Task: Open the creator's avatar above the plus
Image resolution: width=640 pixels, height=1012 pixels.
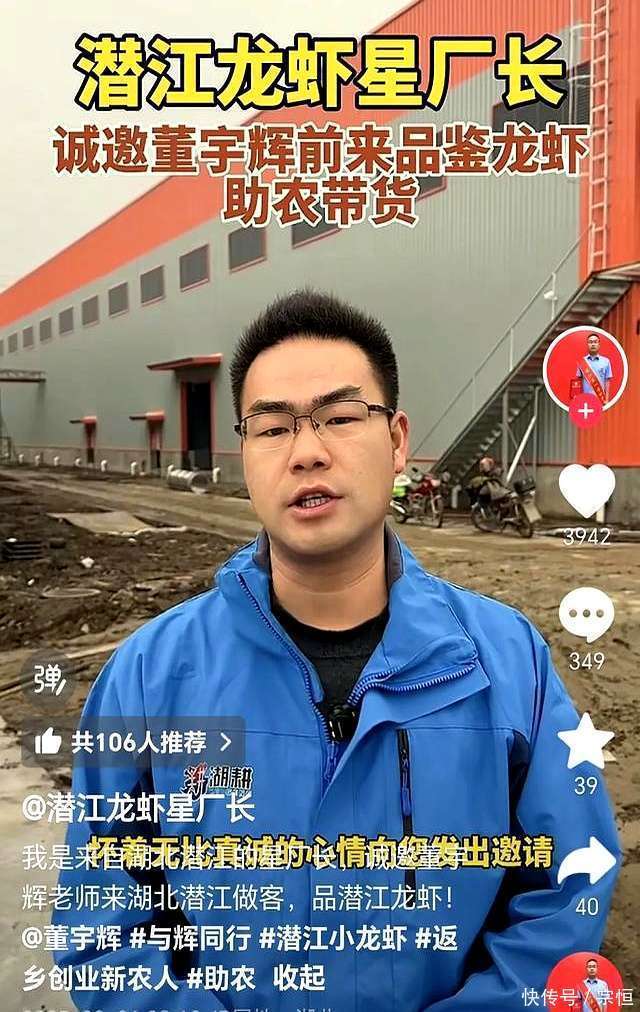Action: [586, 366]
